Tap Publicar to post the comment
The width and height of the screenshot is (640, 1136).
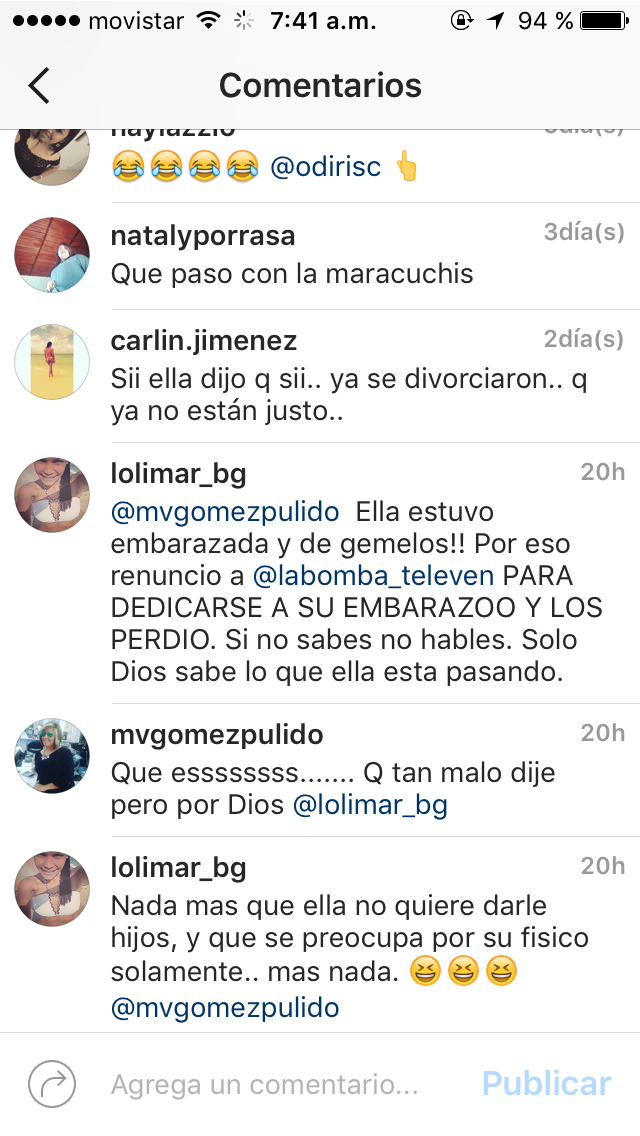(546, 1084)
